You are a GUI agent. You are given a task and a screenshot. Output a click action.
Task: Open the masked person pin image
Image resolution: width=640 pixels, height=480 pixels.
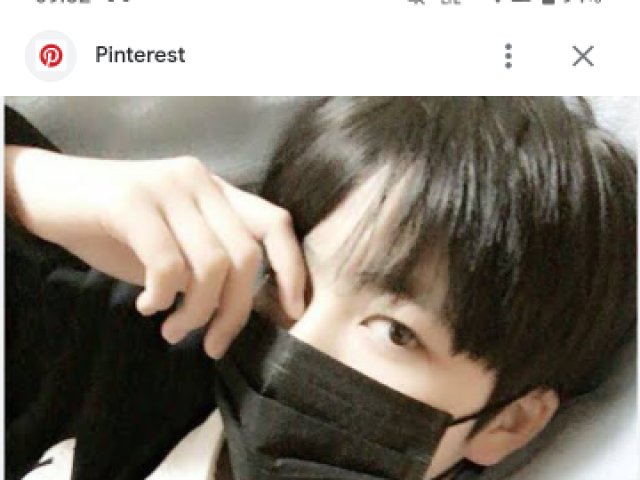320,290
